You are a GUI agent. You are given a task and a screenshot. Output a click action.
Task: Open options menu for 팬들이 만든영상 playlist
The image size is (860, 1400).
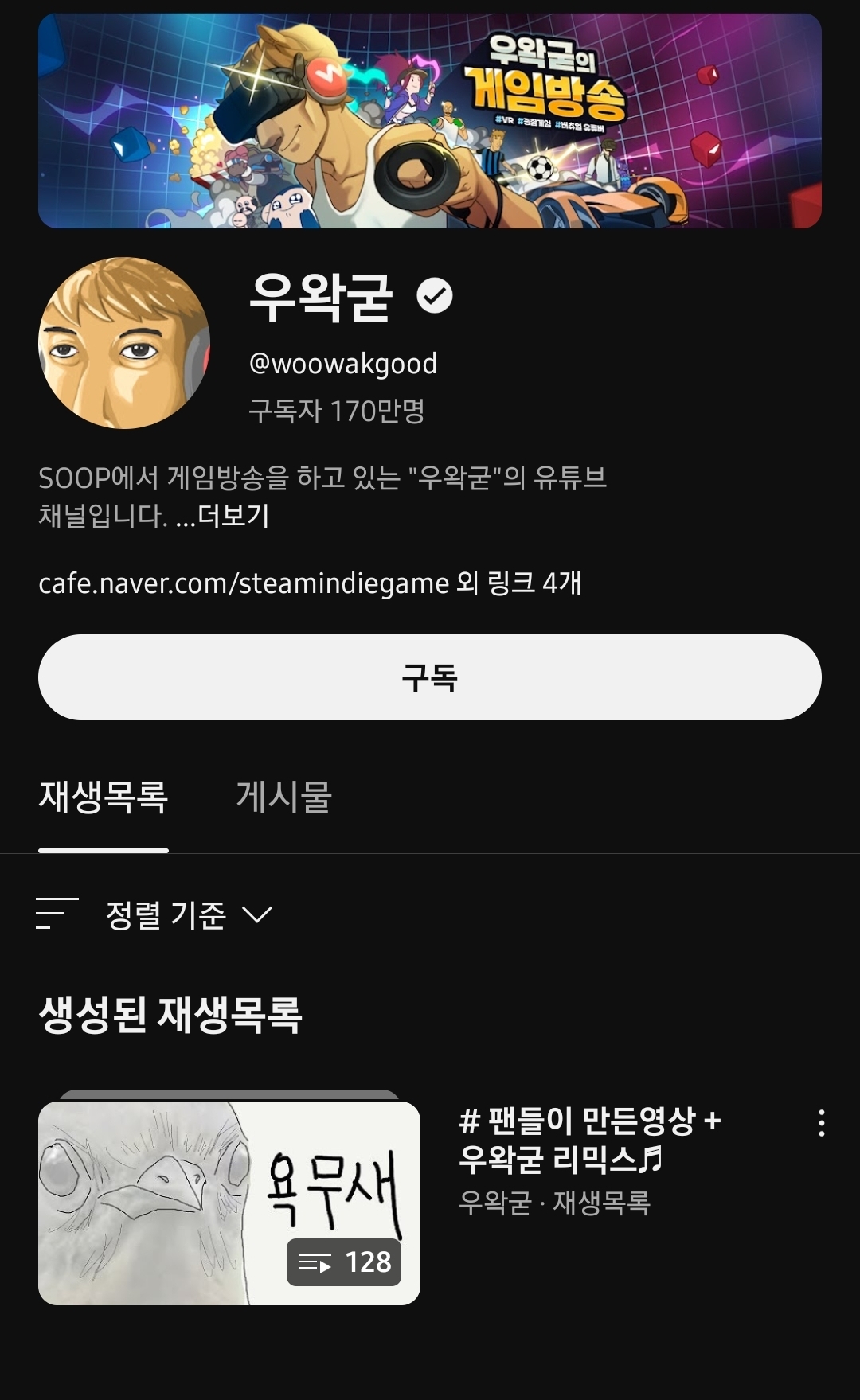pos(822,1123)
